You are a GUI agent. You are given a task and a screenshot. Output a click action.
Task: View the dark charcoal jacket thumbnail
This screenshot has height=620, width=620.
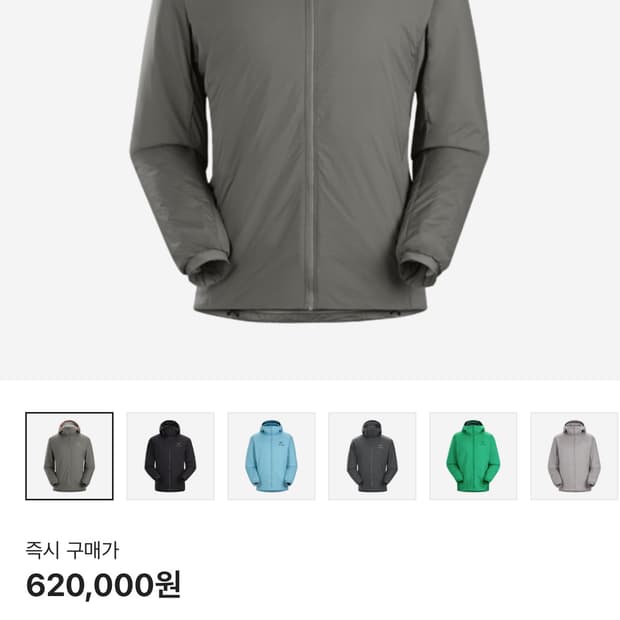pos(372,456)
